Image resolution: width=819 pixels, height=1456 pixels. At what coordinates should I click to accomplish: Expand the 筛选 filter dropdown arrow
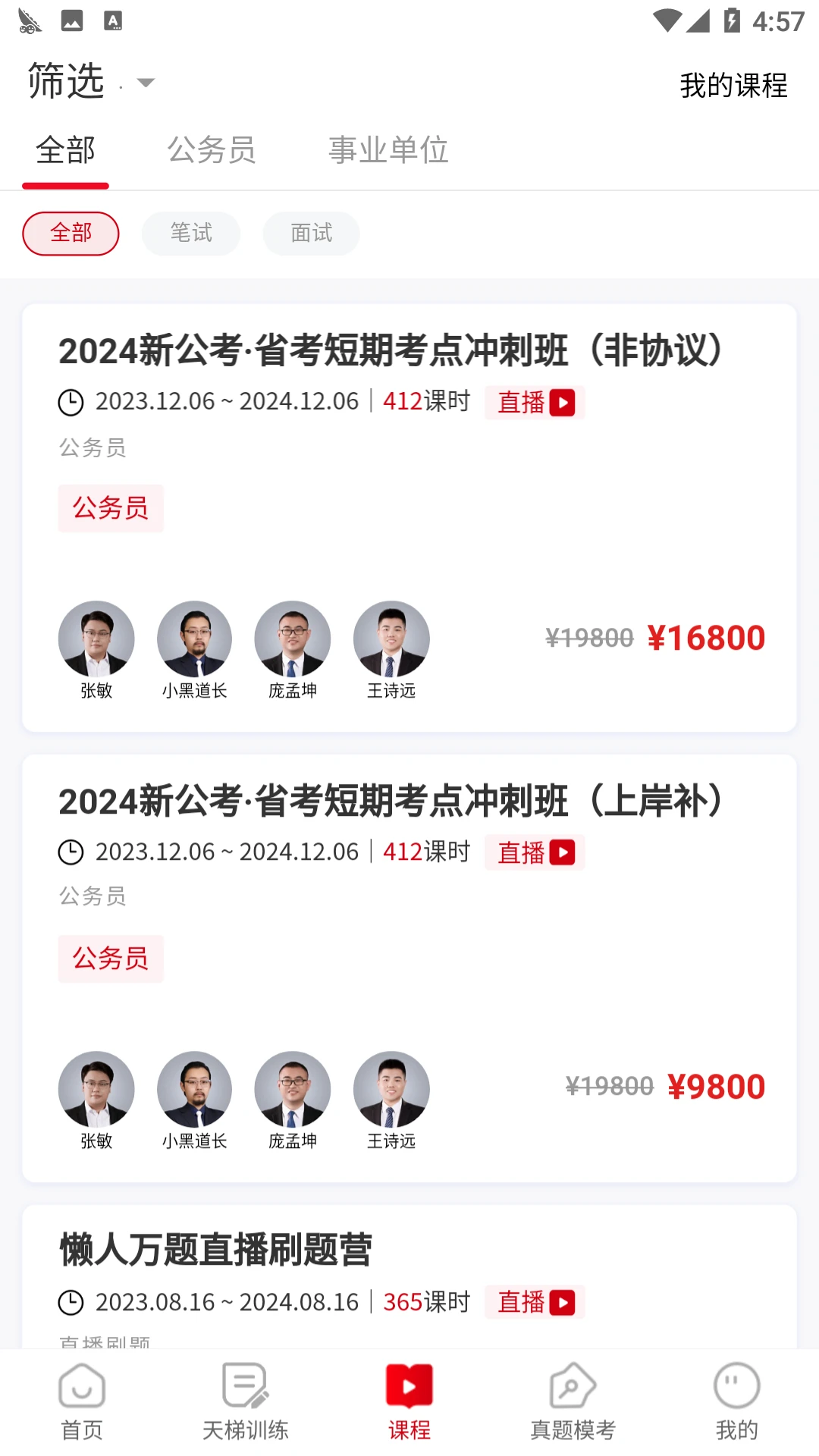pos(145,83)
